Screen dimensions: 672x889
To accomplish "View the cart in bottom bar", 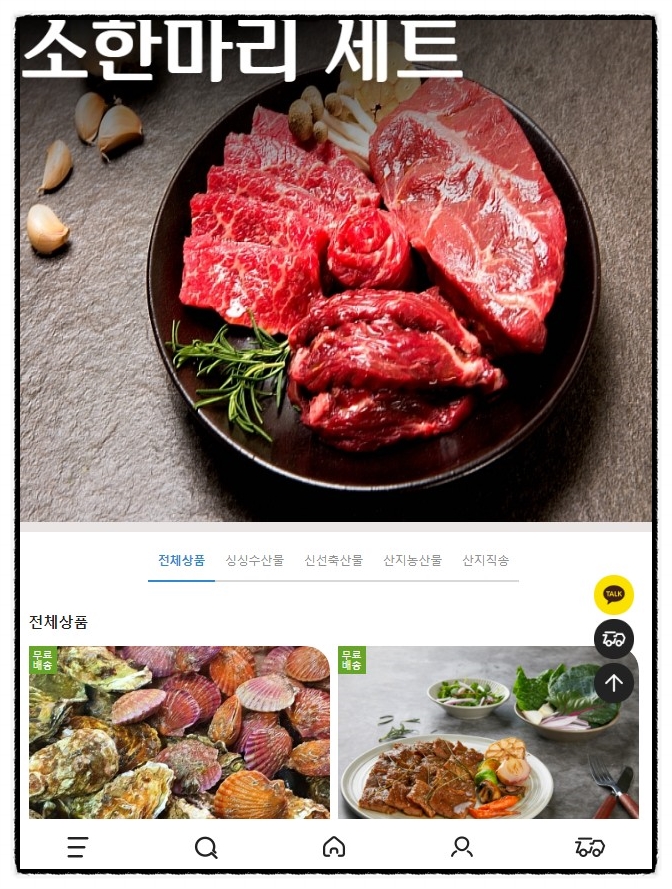I will tap(590, 847).
